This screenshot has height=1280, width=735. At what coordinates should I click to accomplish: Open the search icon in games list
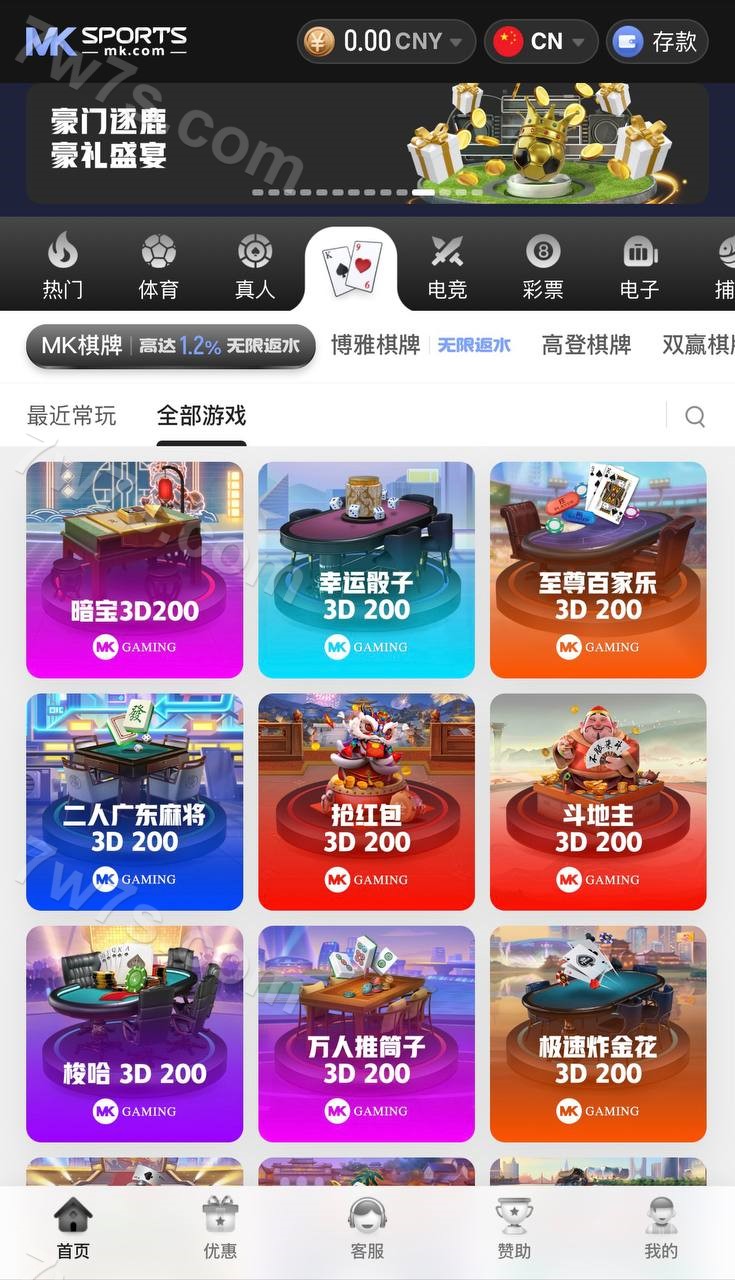(695, 416)
